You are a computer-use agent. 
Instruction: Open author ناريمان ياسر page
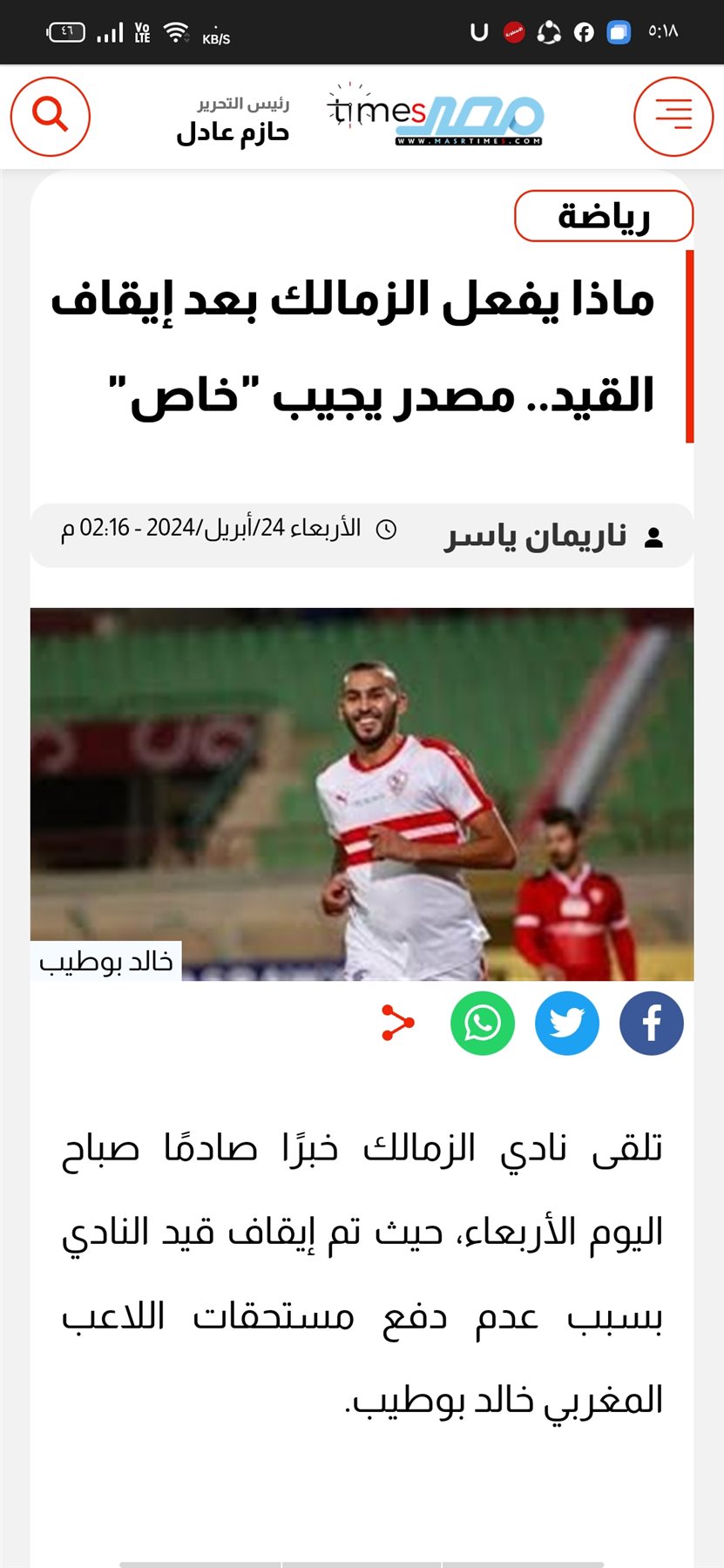[x=536, y=536]
